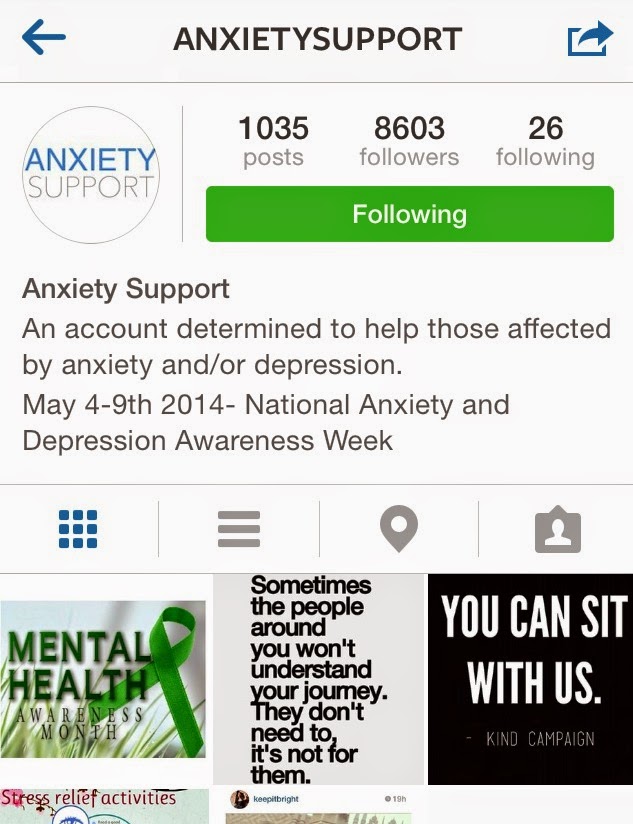Switch to list view tab
The height and width of the screenshot is (824, 633).
click(x=238, y=528)
